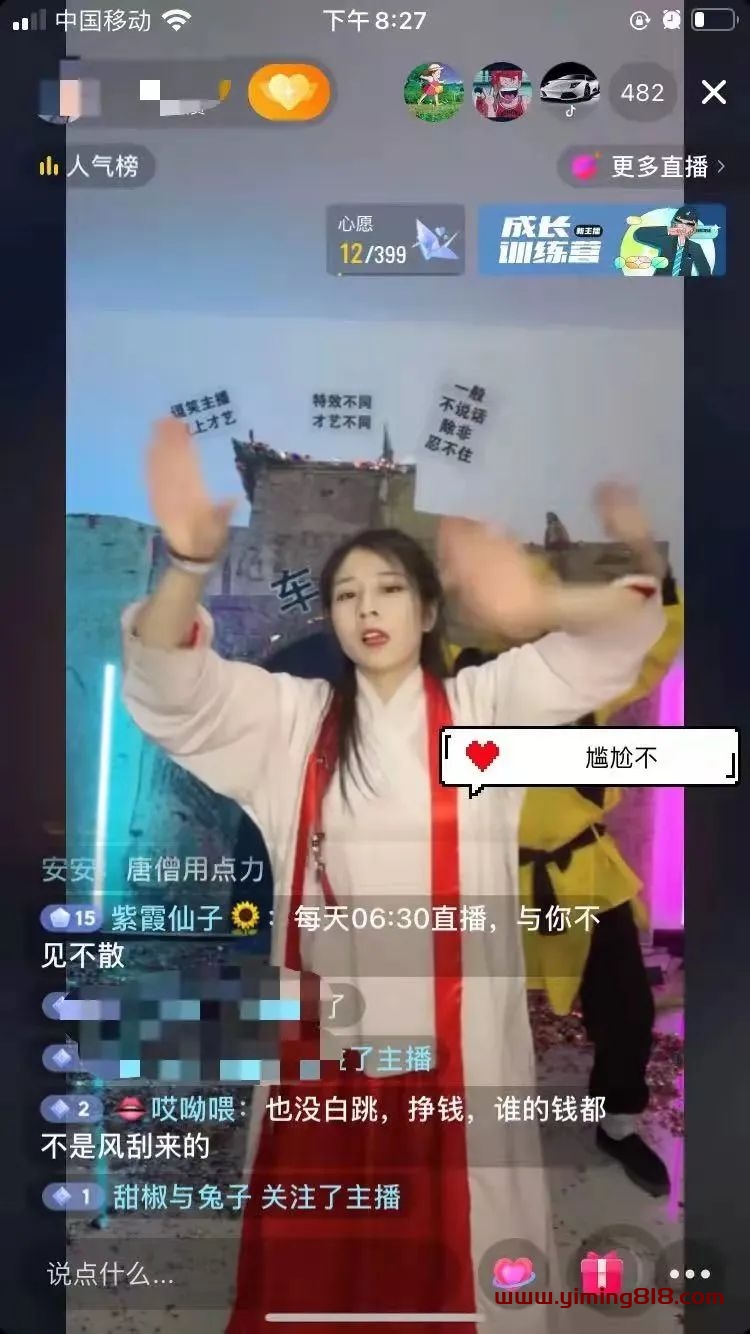Screen dimensions: 750x1334
Task: Tap the pink heart icon at the bottom
Action: [x=514, y=1273]
